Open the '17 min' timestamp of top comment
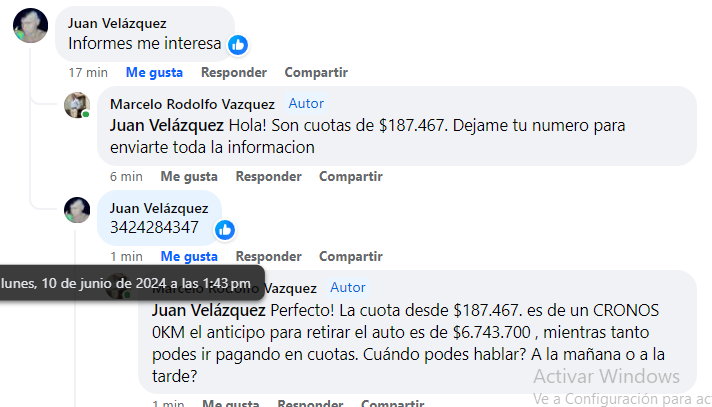The width and height of the screenshot is (712, 407). pyautogui.click(x=88, y=72)
